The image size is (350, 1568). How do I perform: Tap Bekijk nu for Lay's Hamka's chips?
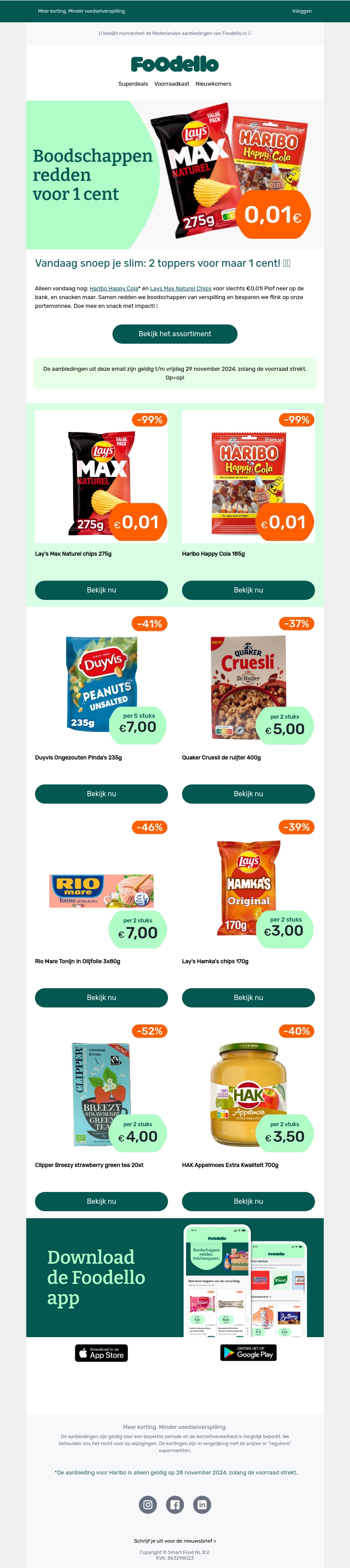(248, 998)
